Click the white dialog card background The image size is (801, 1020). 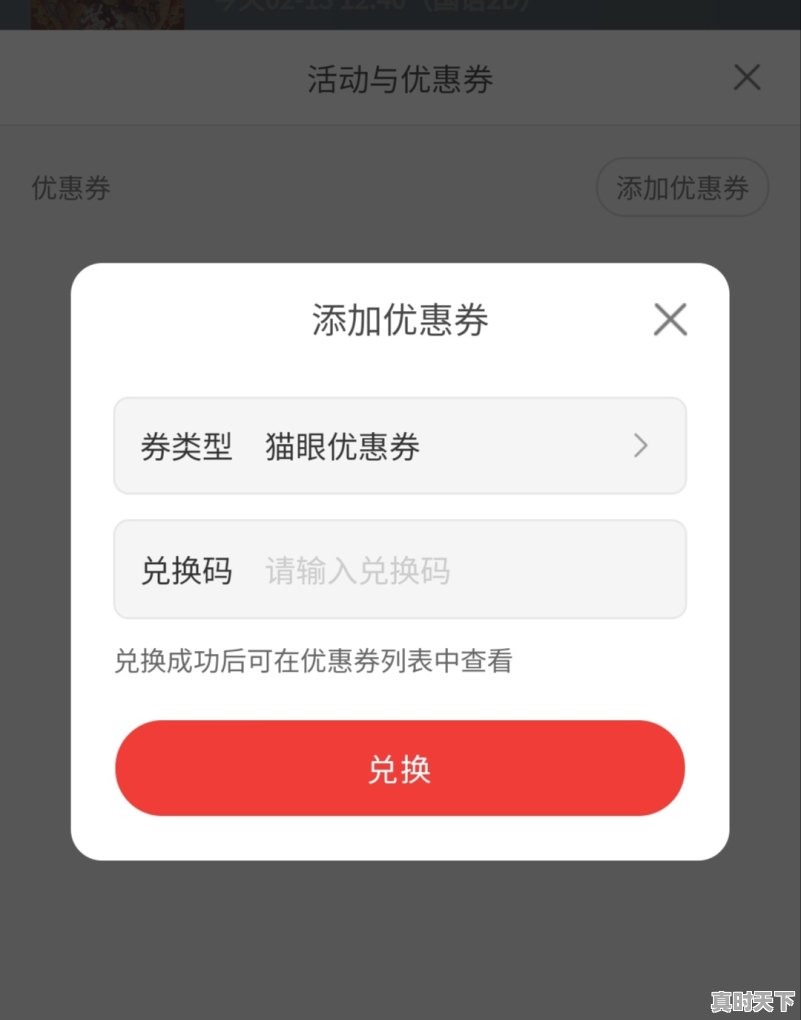(400, 840)
